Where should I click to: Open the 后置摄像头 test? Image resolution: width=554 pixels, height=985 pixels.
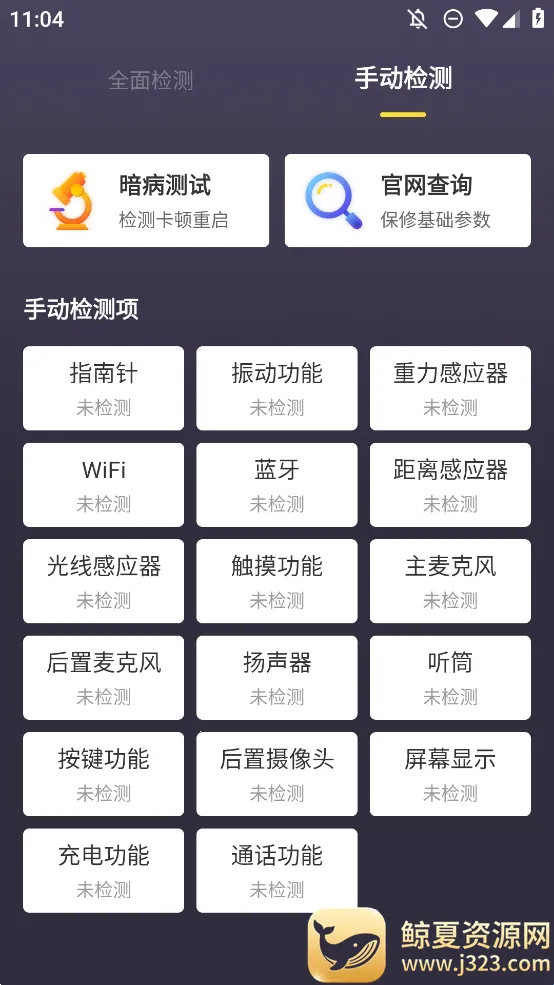pos(277,774)
